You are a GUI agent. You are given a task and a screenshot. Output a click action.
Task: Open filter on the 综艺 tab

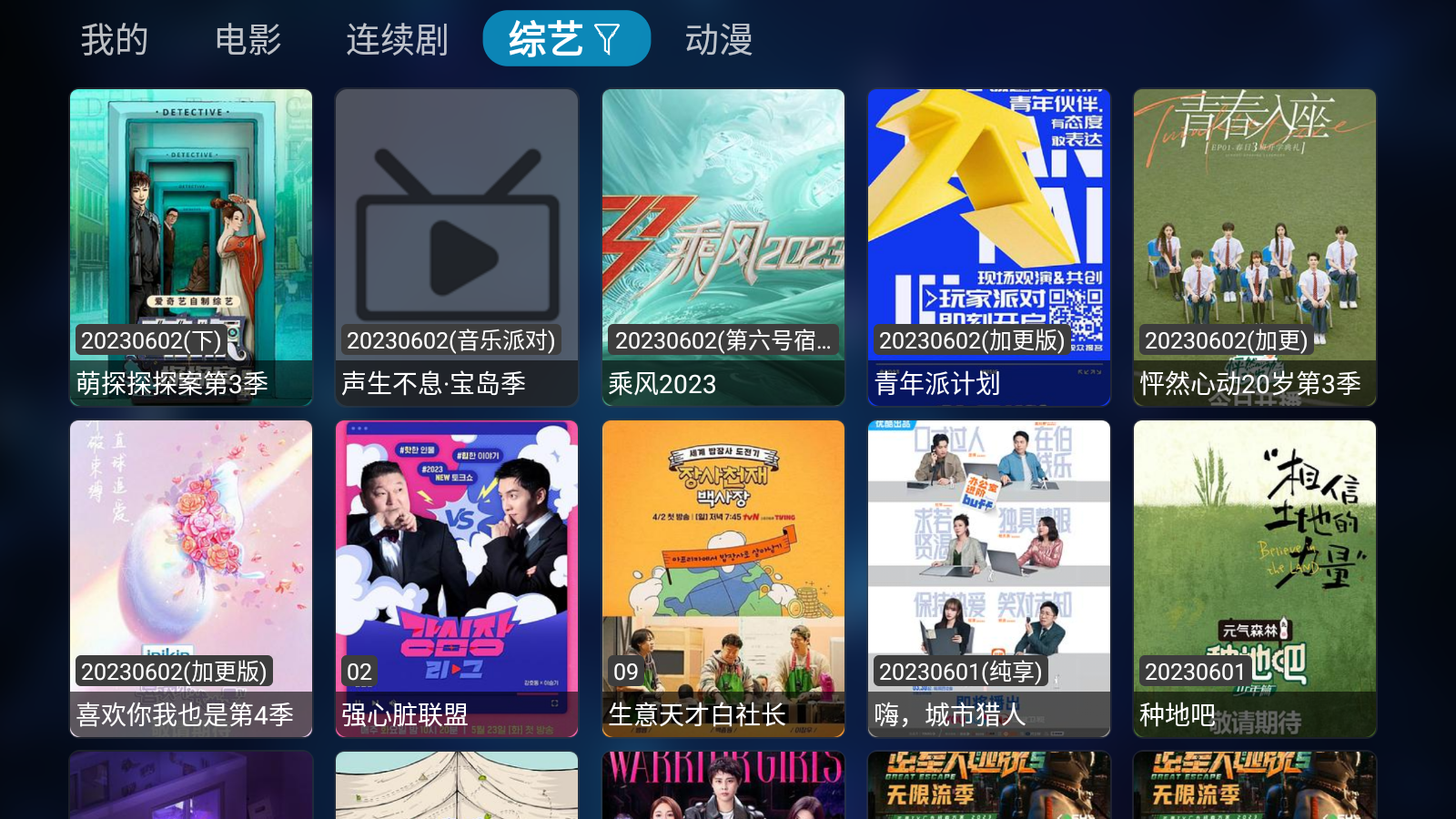607,39
